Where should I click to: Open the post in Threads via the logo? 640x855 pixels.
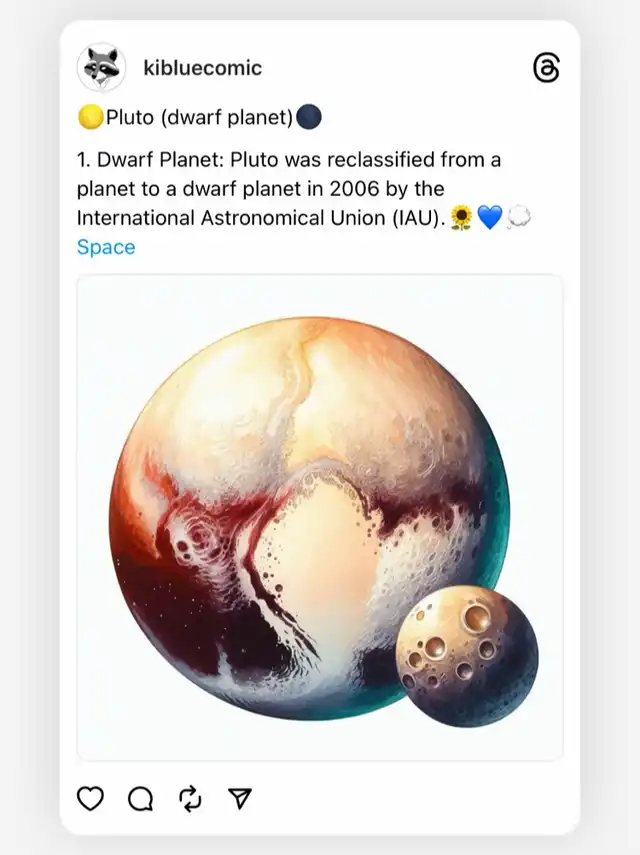click(x=546, y=68)
